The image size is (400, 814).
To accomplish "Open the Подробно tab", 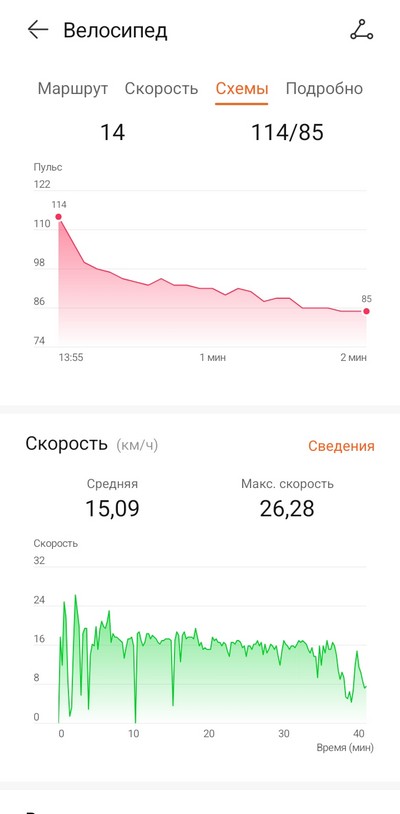I will (324, 89).
